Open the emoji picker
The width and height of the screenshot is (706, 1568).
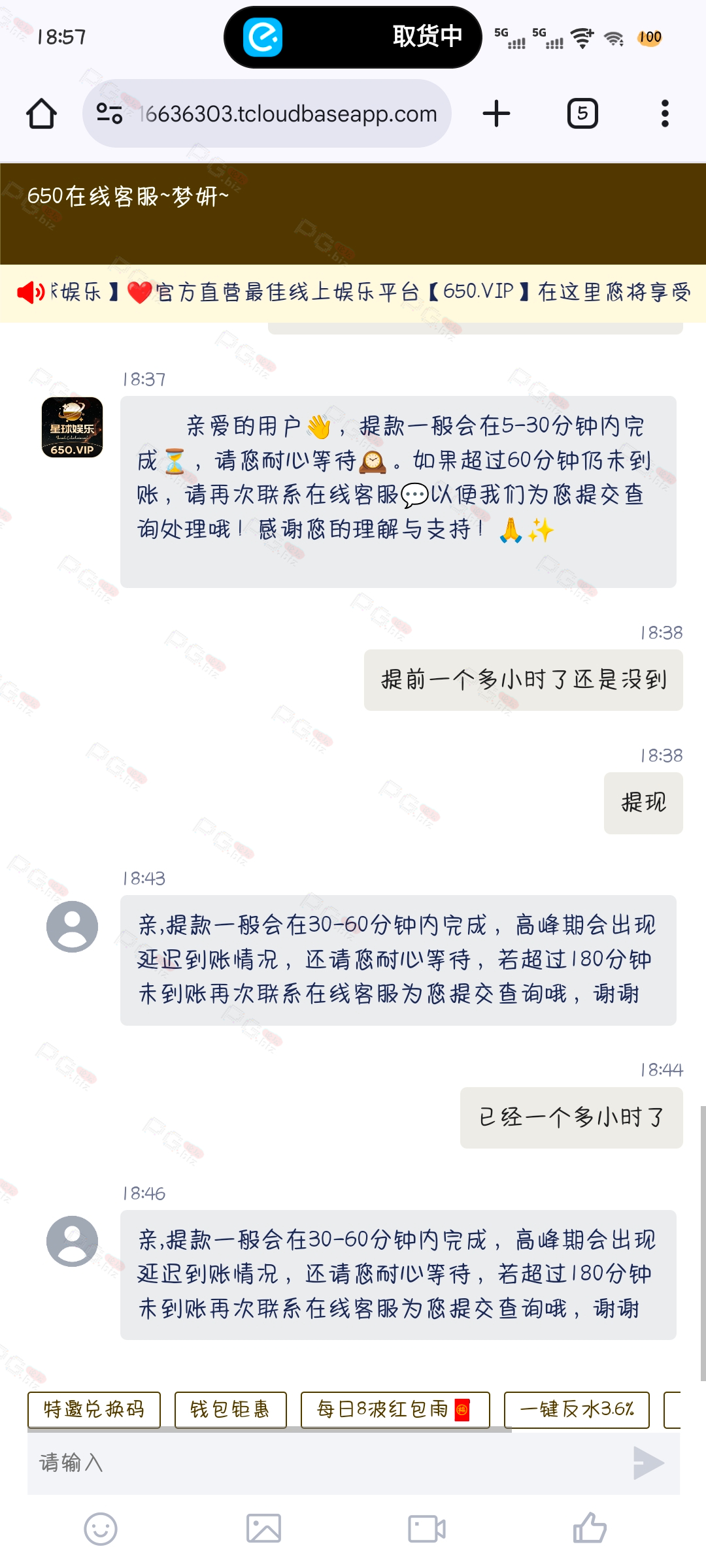[x=101, y=1529]
